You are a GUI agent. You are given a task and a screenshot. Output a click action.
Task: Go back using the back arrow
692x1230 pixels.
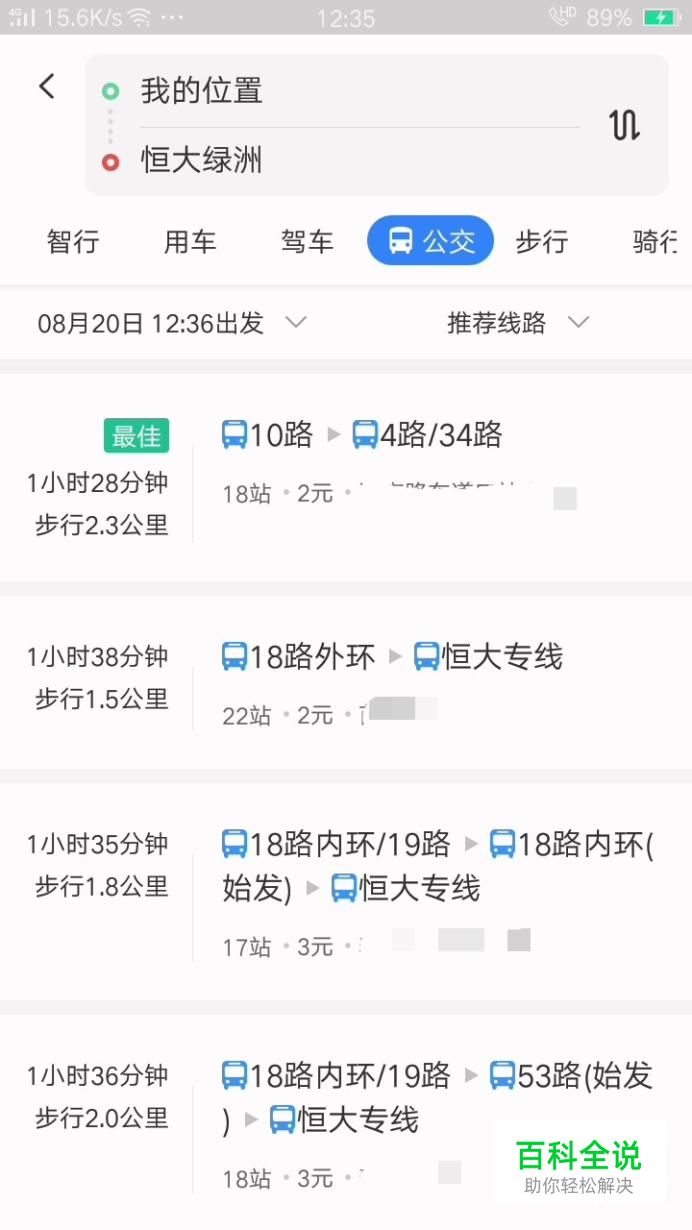coord(47,87)
